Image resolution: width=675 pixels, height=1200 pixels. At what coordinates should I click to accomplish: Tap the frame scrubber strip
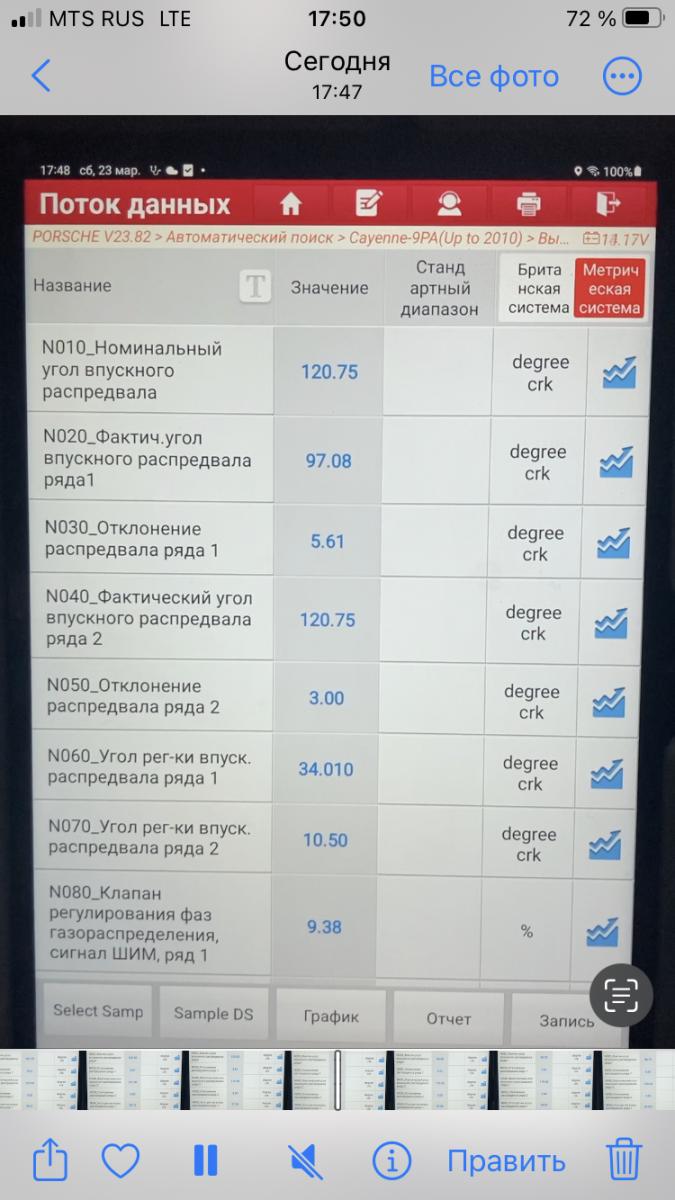(337, 1079)
